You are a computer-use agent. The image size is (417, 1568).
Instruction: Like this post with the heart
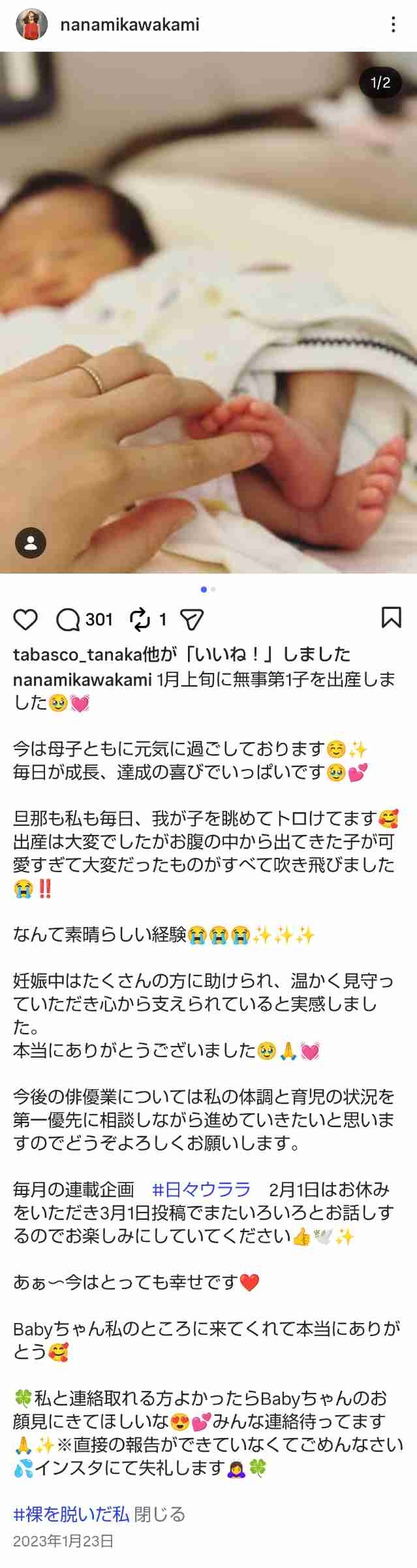tap(25, 619)
